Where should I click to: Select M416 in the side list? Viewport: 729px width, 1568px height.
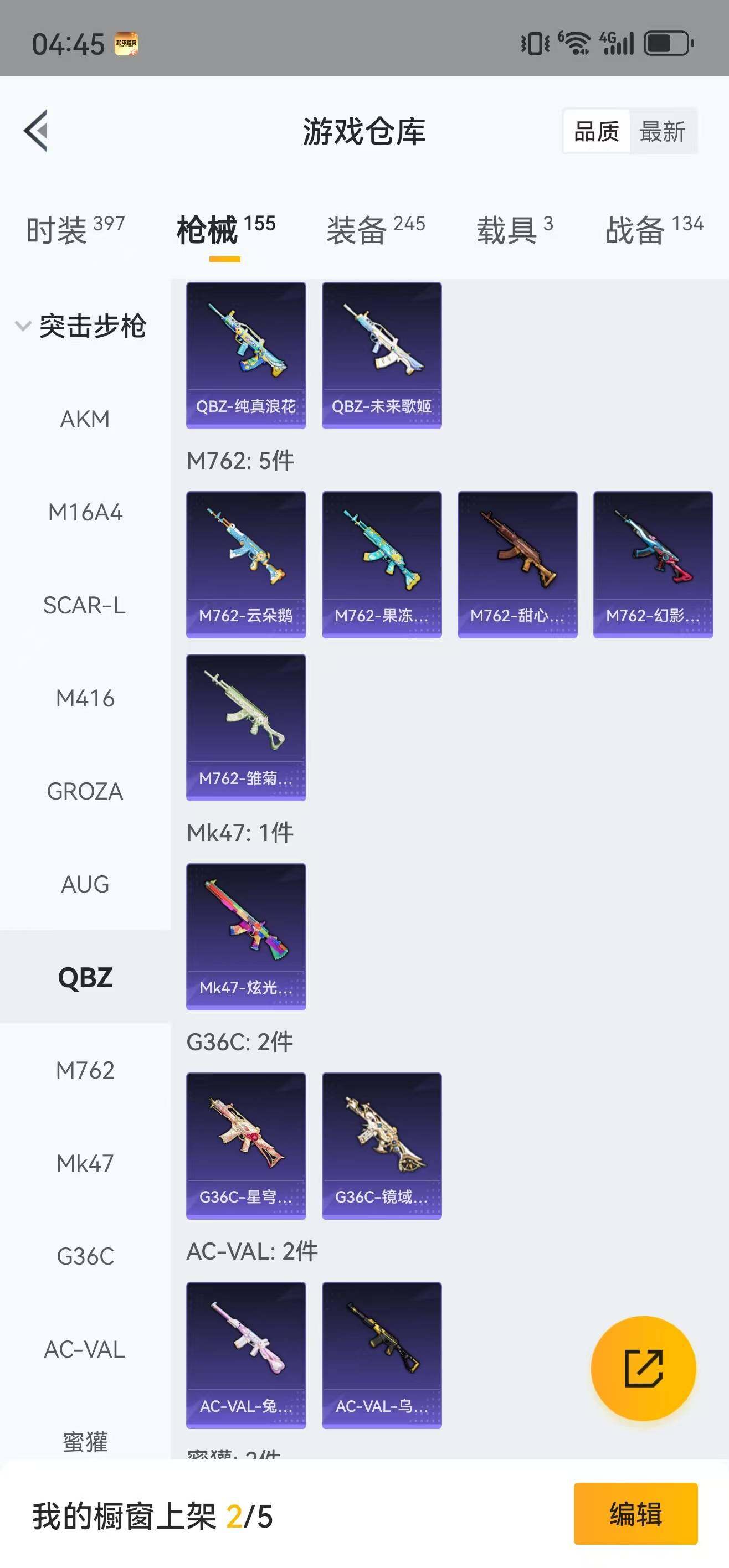click(x=85, y=698)
